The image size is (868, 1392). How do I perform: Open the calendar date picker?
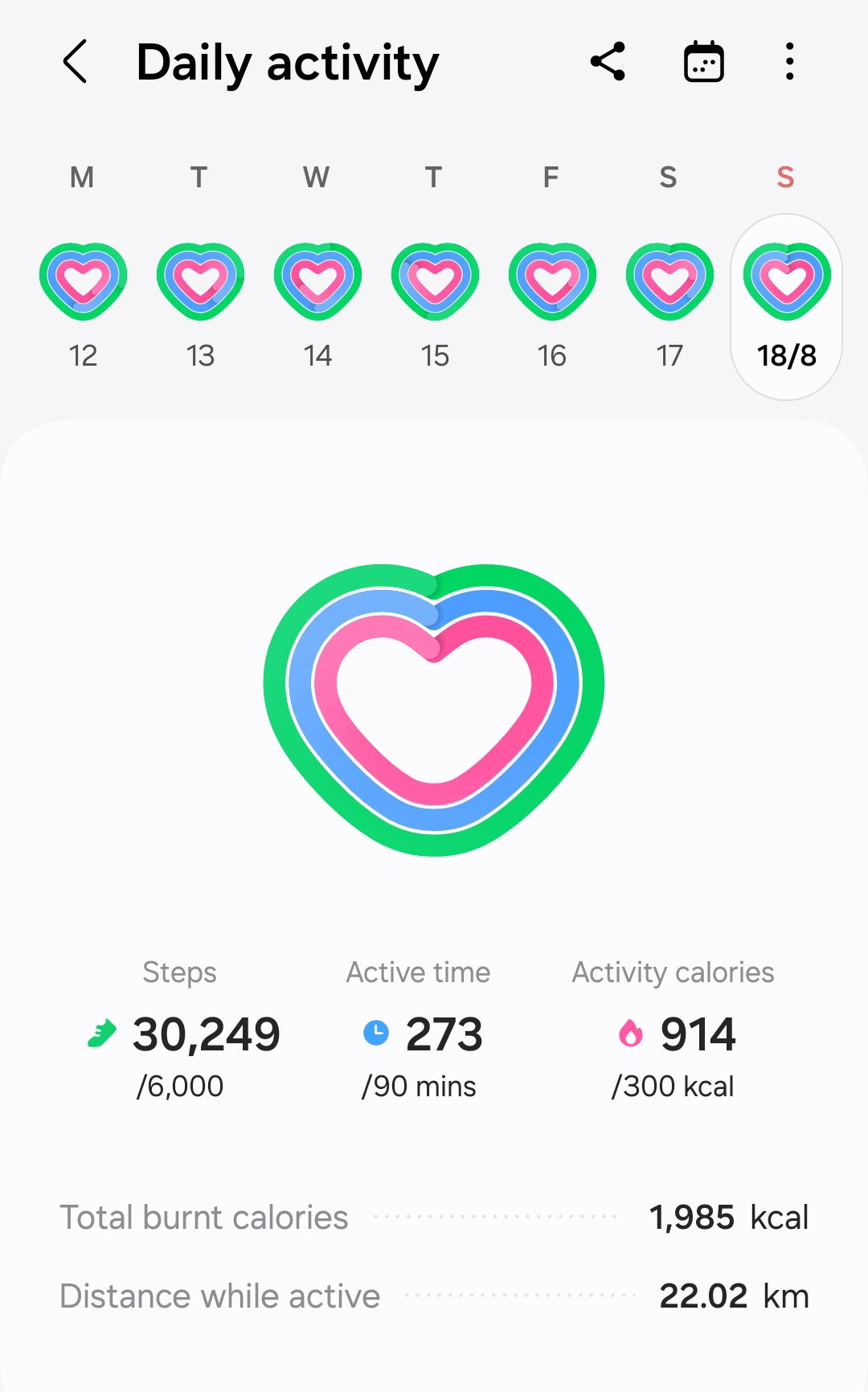704,62
